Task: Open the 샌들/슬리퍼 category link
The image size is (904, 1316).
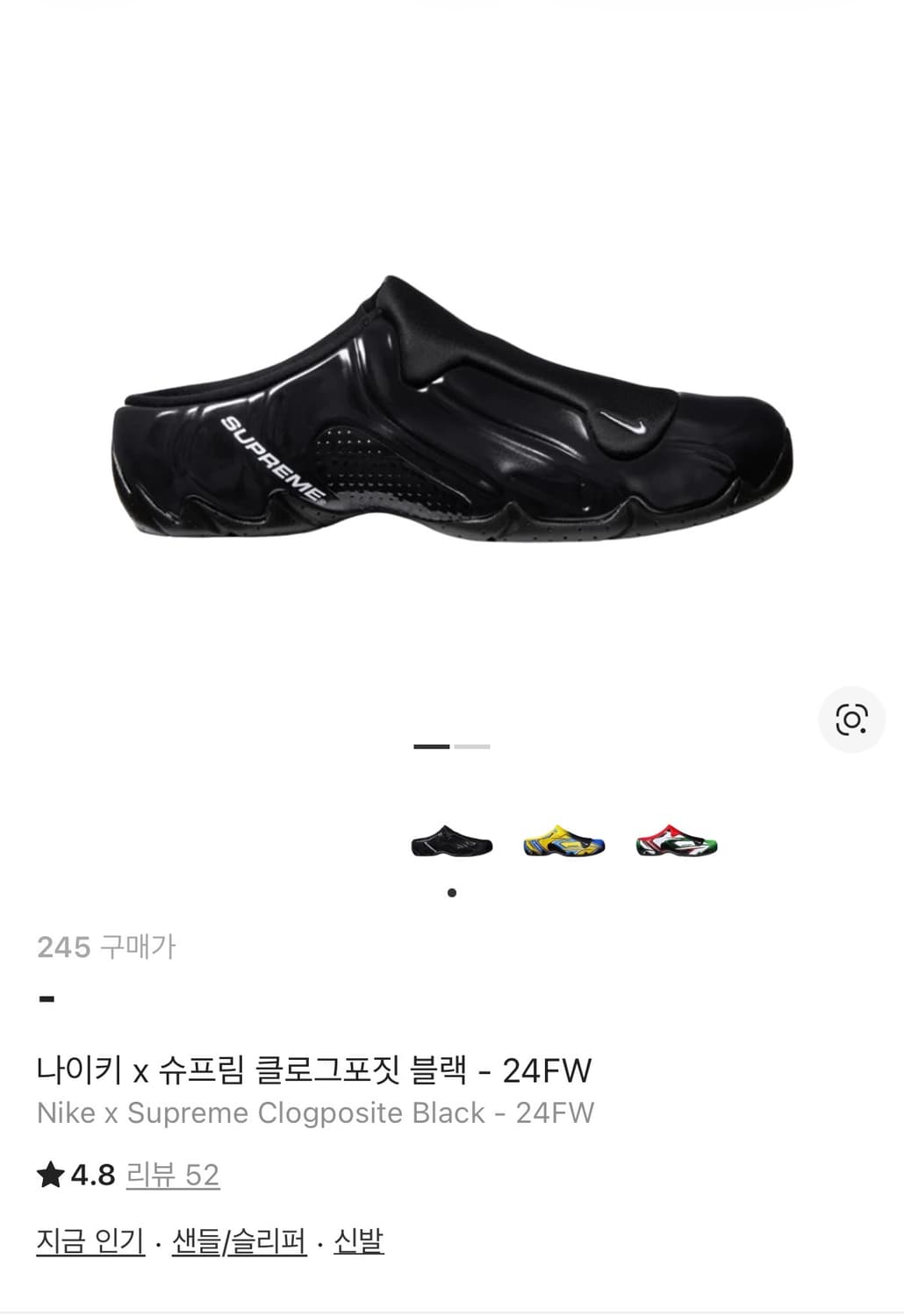Action: (242, 1241)
